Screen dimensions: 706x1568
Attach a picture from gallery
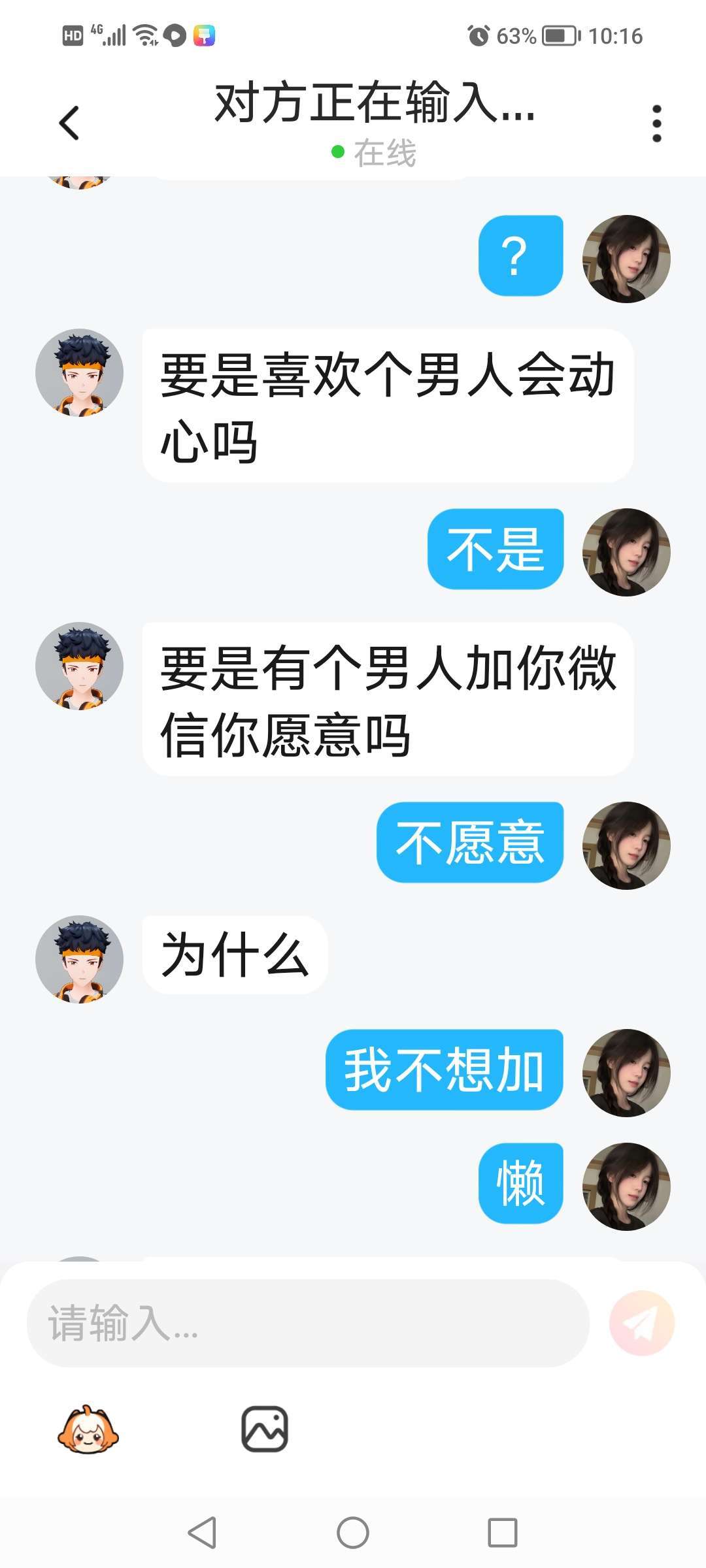coord(265,1429)
